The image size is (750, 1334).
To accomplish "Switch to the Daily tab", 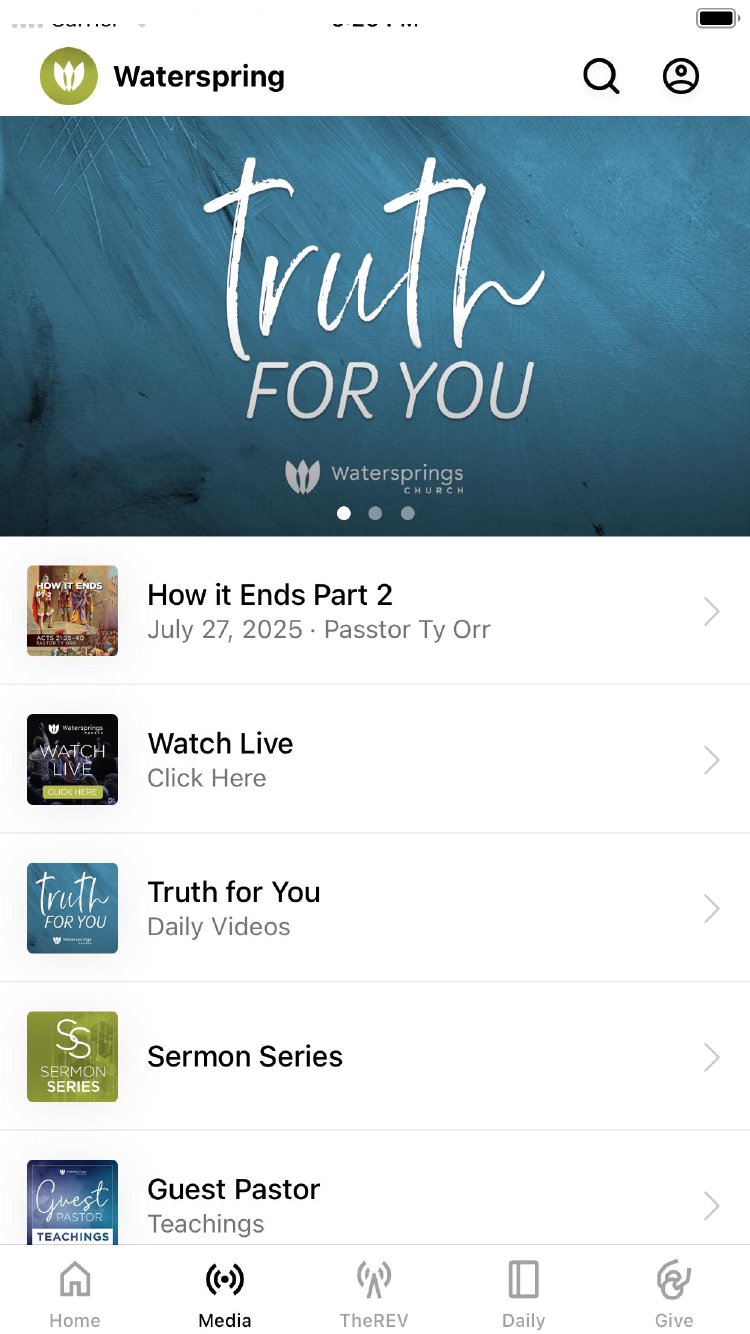I will point(523,1294).
